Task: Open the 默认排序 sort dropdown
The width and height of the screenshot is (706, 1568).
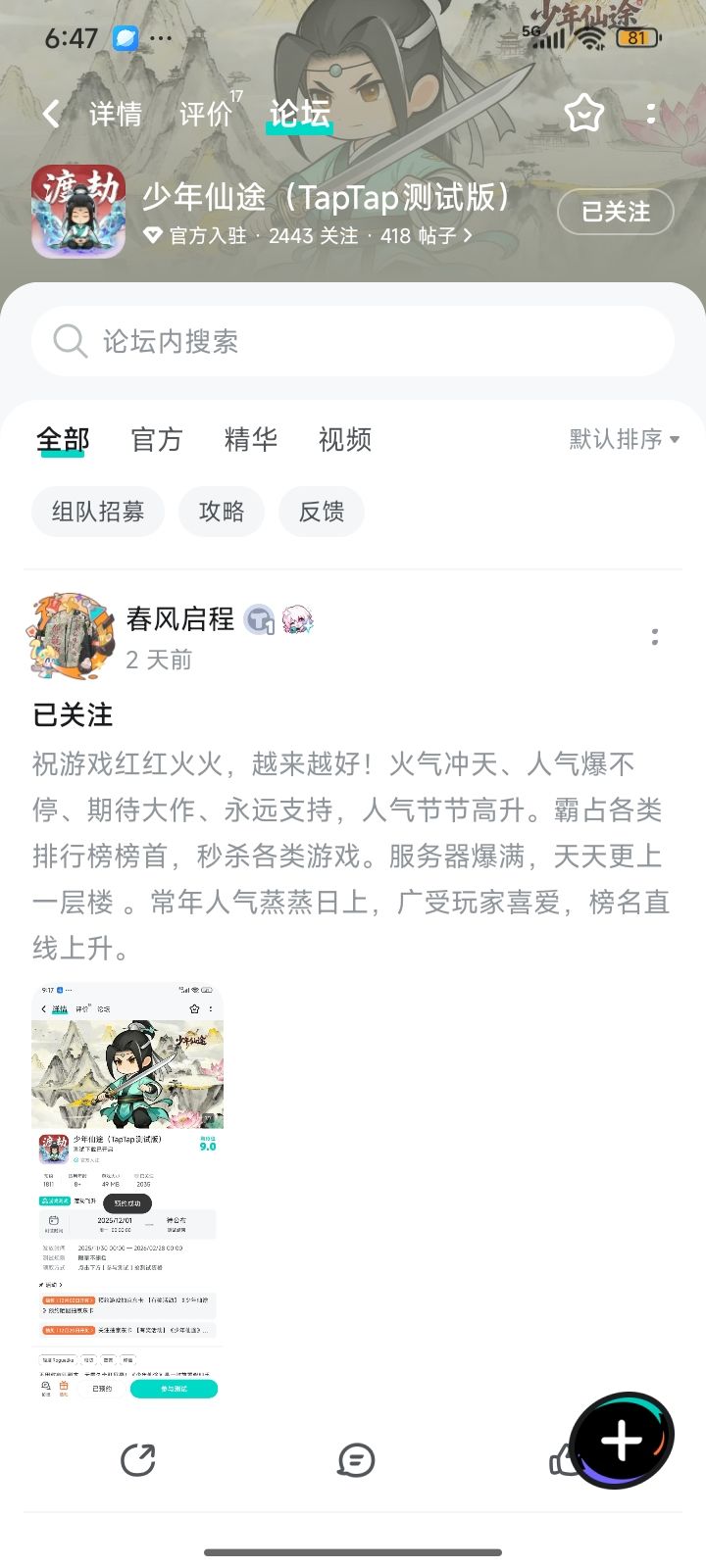Action: click(622, 440)
